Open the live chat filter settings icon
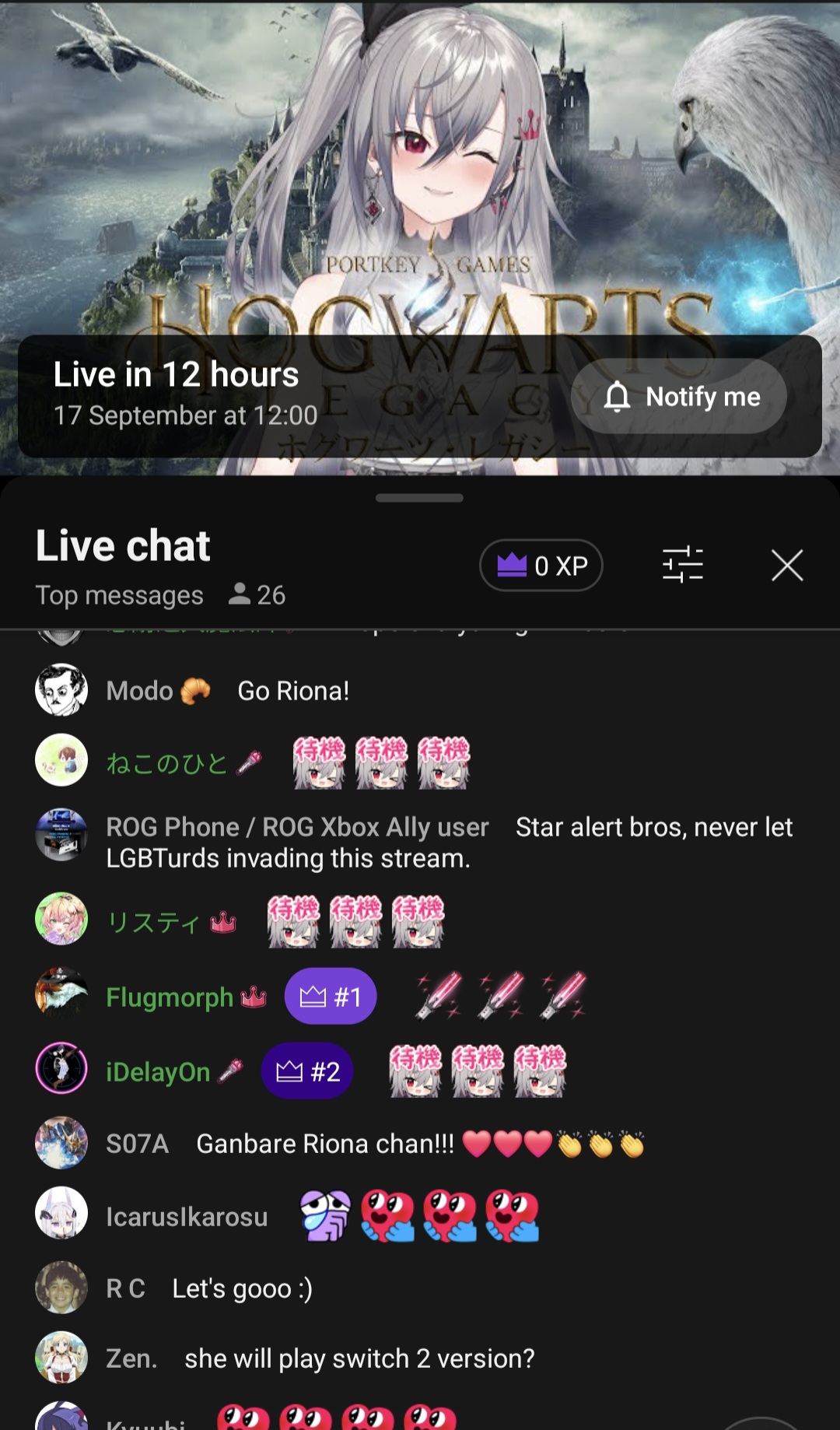Viewport: 840px width, 1430px height. point(682,565)
